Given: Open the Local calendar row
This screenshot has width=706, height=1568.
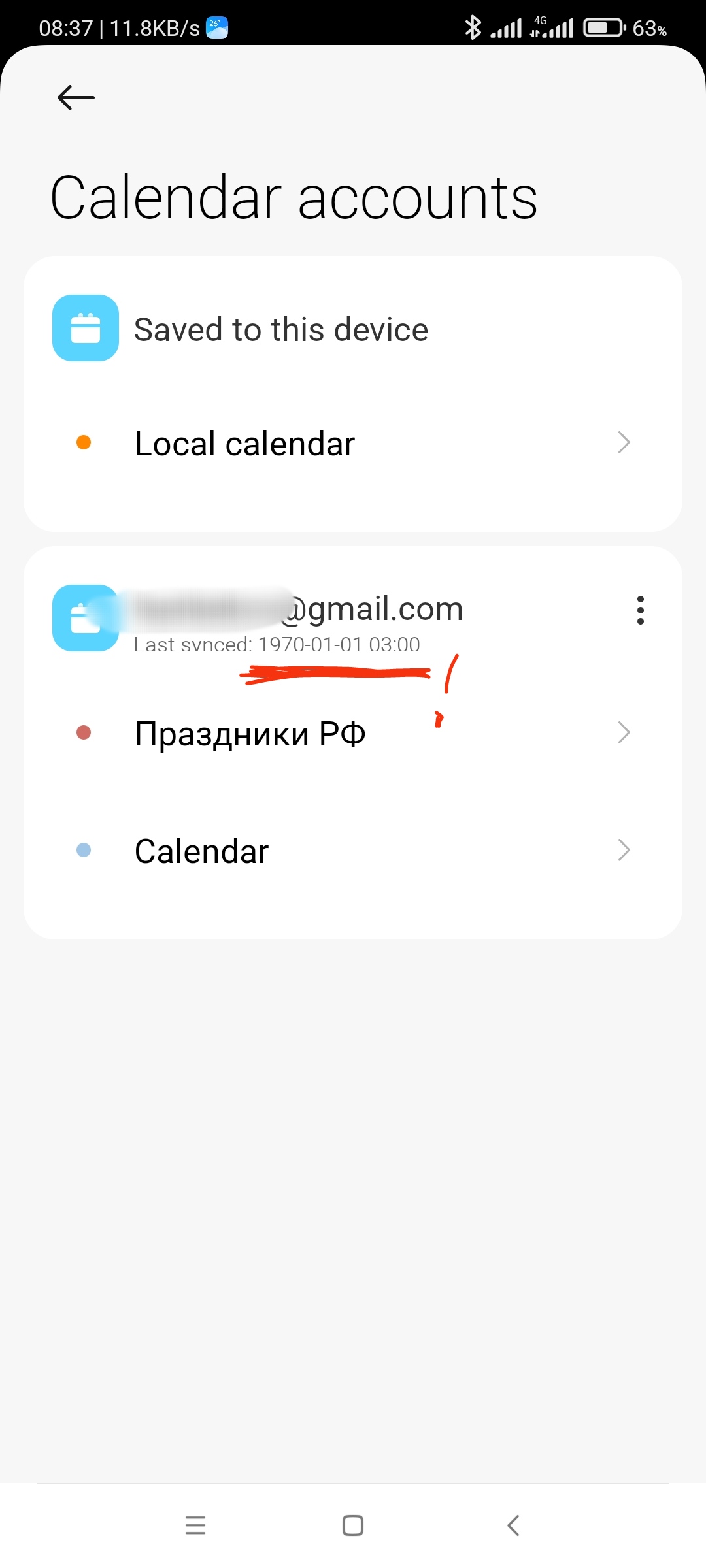Looking at the screenshot, I should (353, 444).
